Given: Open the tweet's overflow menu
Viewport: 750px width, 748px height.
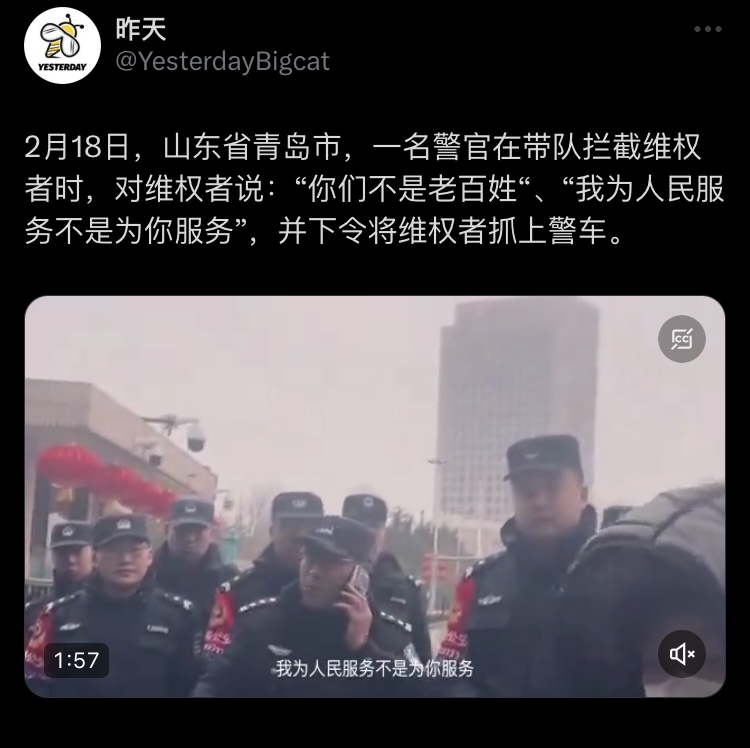Looking at the screenshot, I should [x=707, y=30].
